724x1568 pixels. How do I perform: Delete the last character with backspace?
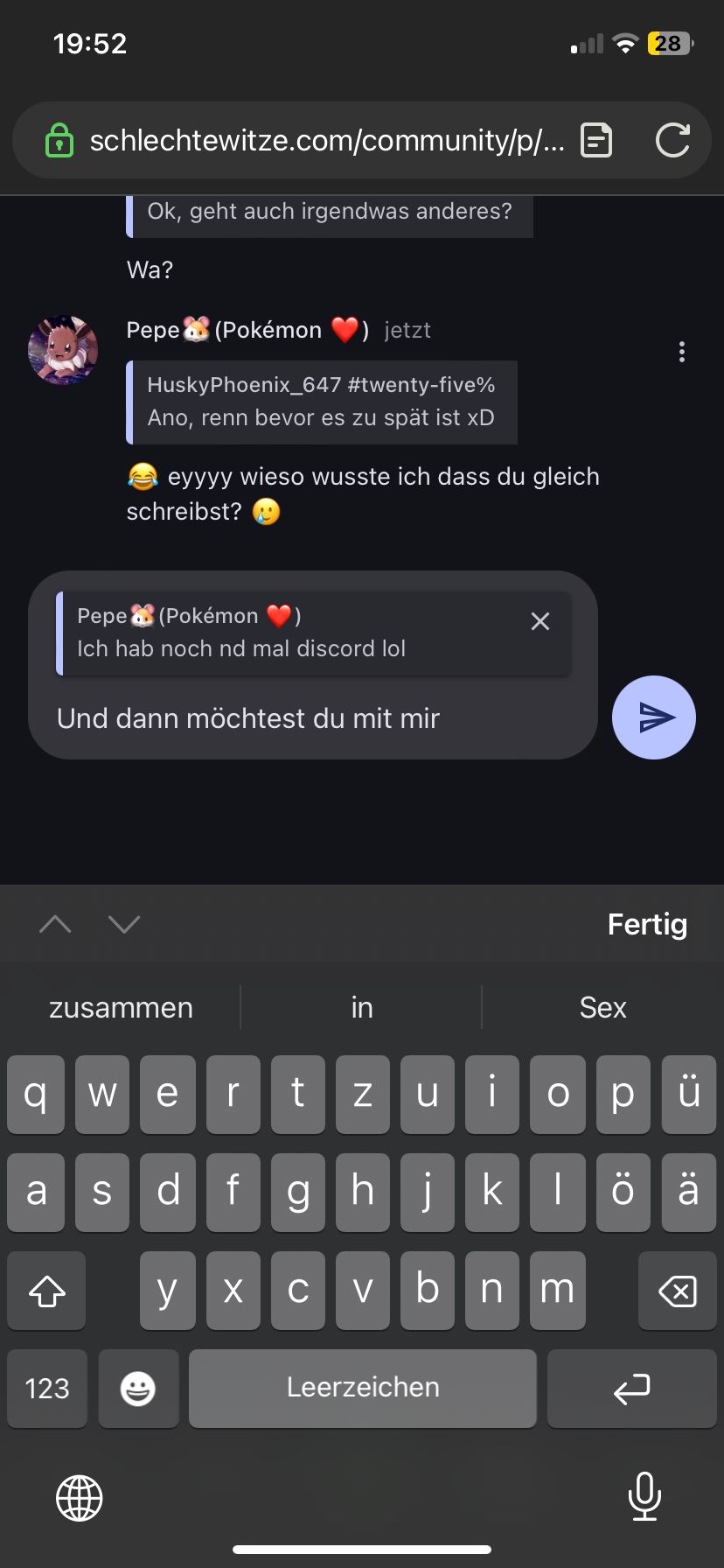[x=677, y=1291]
